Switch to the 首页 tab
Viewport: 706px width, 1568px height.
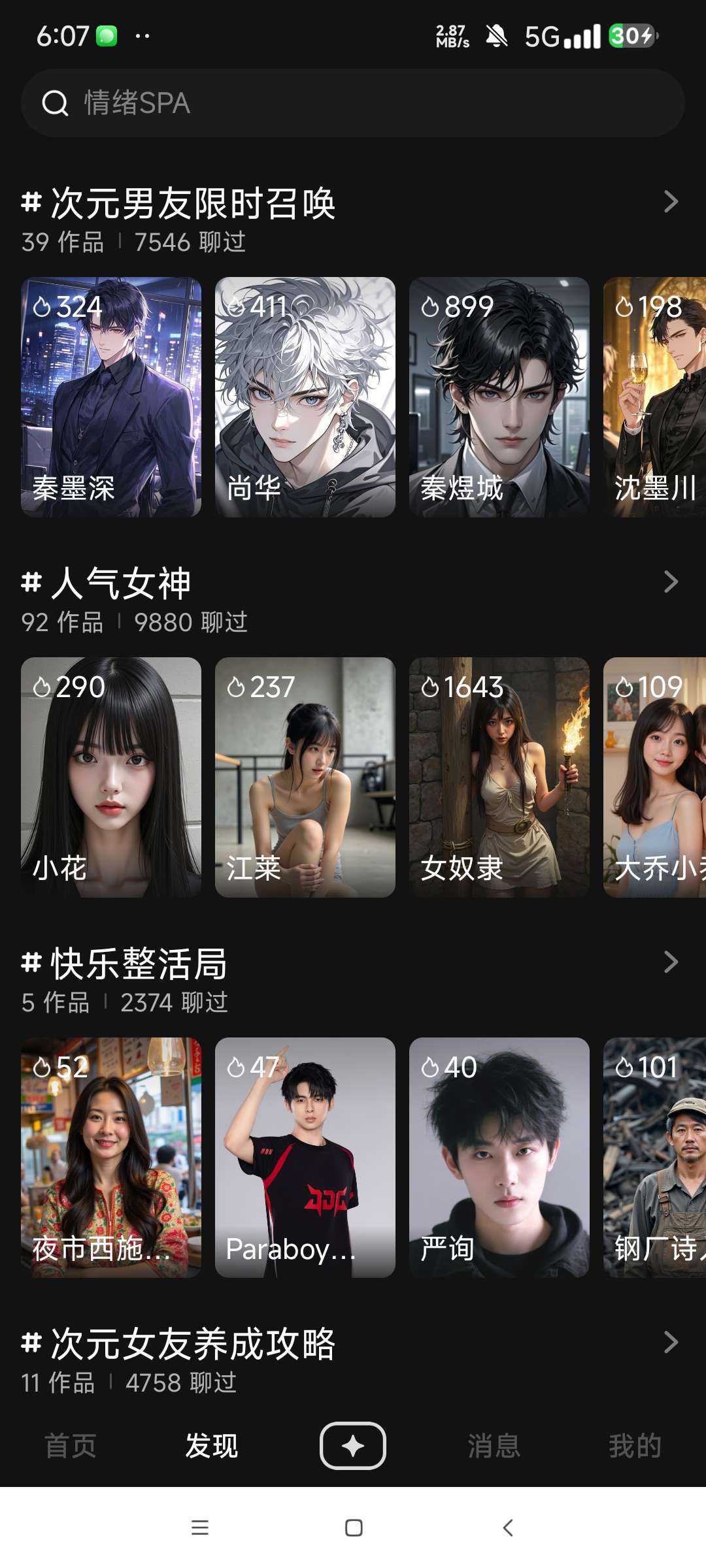71,1446
